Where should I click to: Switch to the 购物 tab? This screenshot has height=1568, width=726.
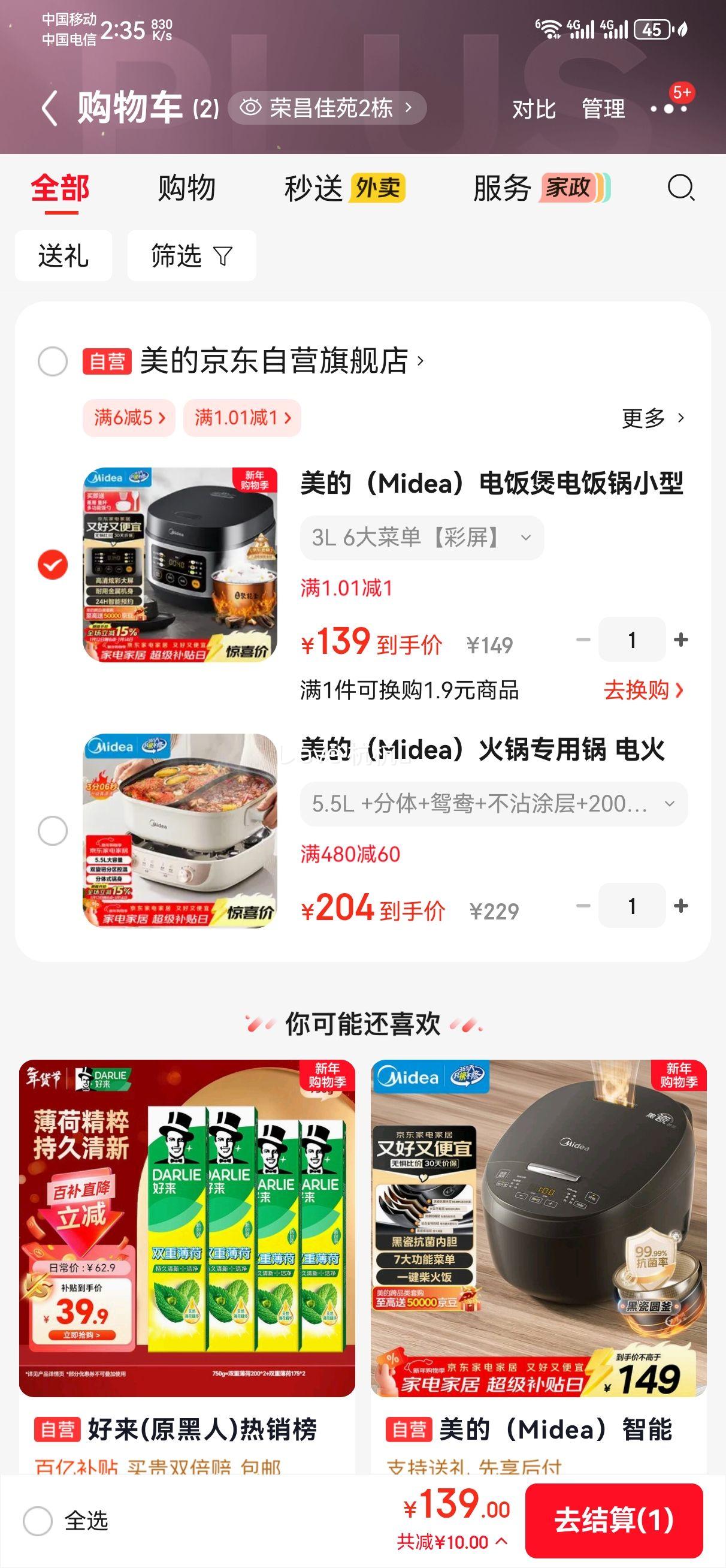pos(186,189)
